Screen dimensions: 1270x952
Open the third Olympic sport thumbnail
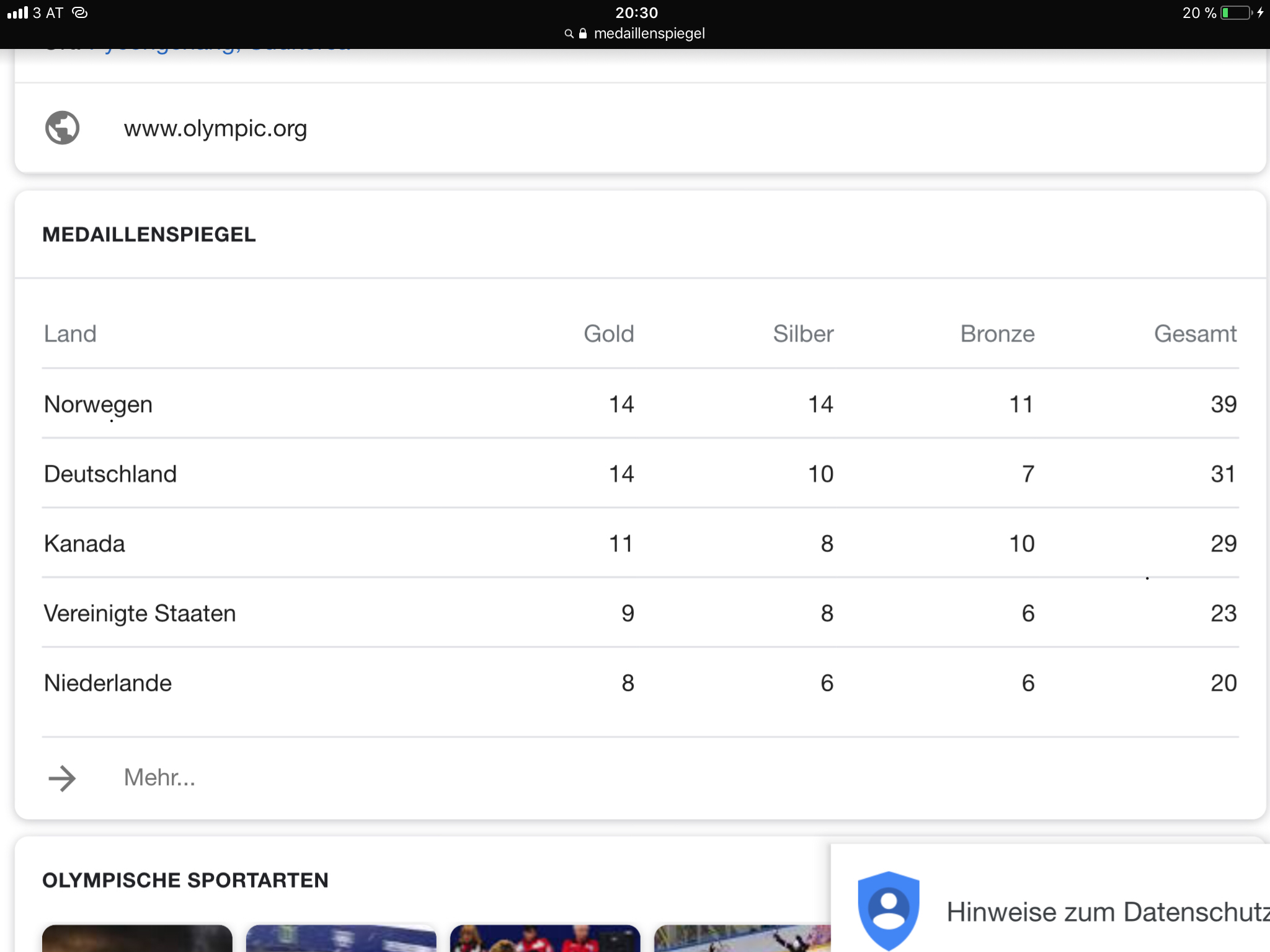(x=544, y=938)
